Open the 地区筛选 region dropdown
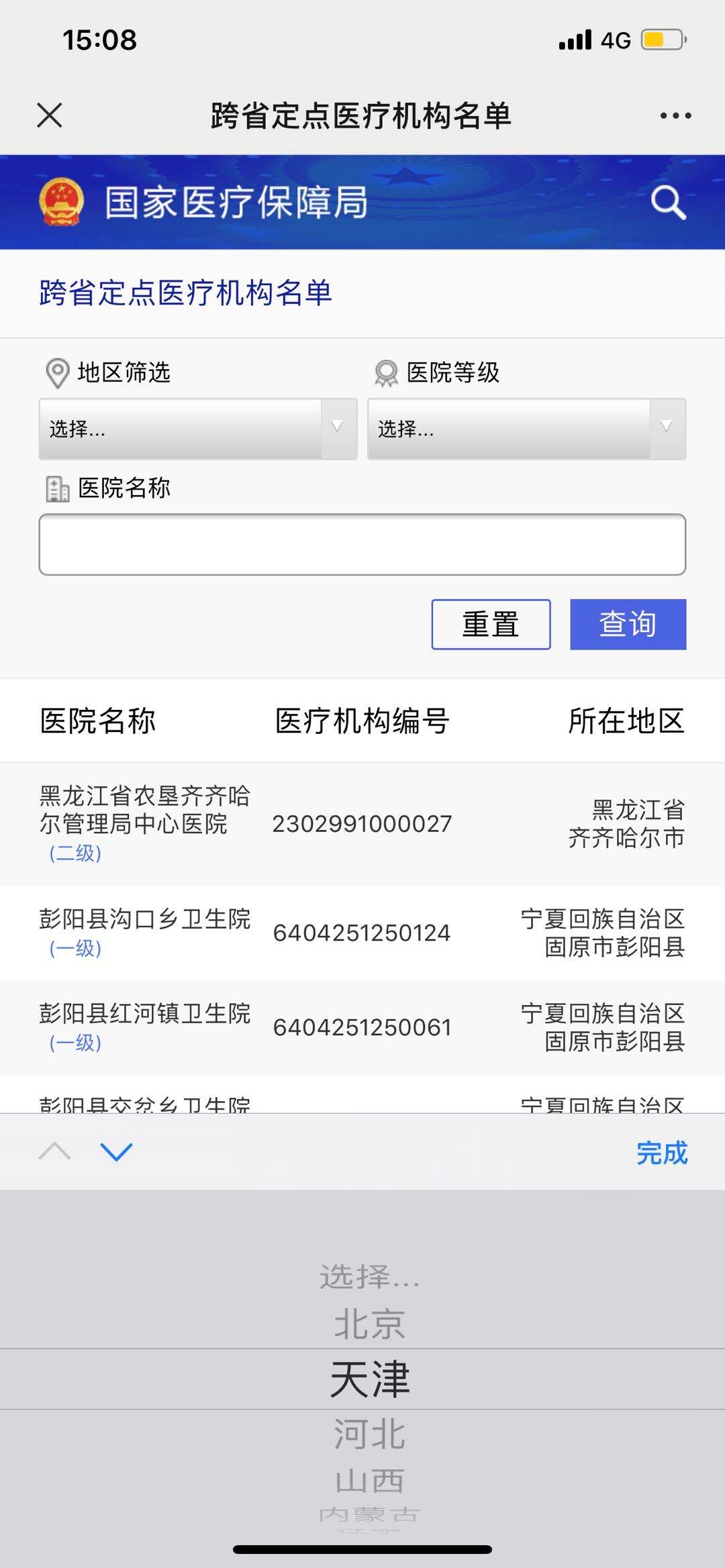Viewport: 725px width, 1568px height. pyautogui.click(x=197, y=429)
